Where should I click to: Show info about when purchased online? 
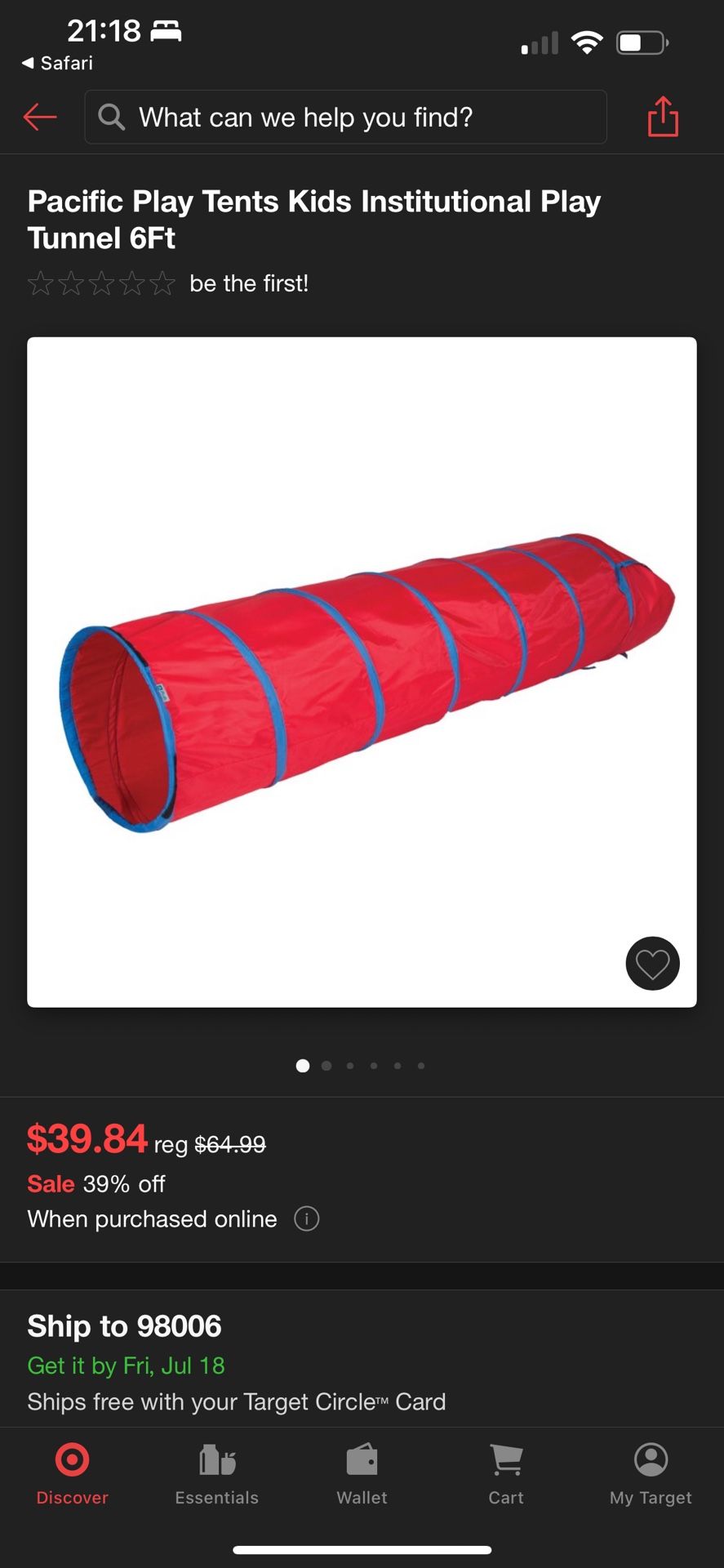[306, 1218]
